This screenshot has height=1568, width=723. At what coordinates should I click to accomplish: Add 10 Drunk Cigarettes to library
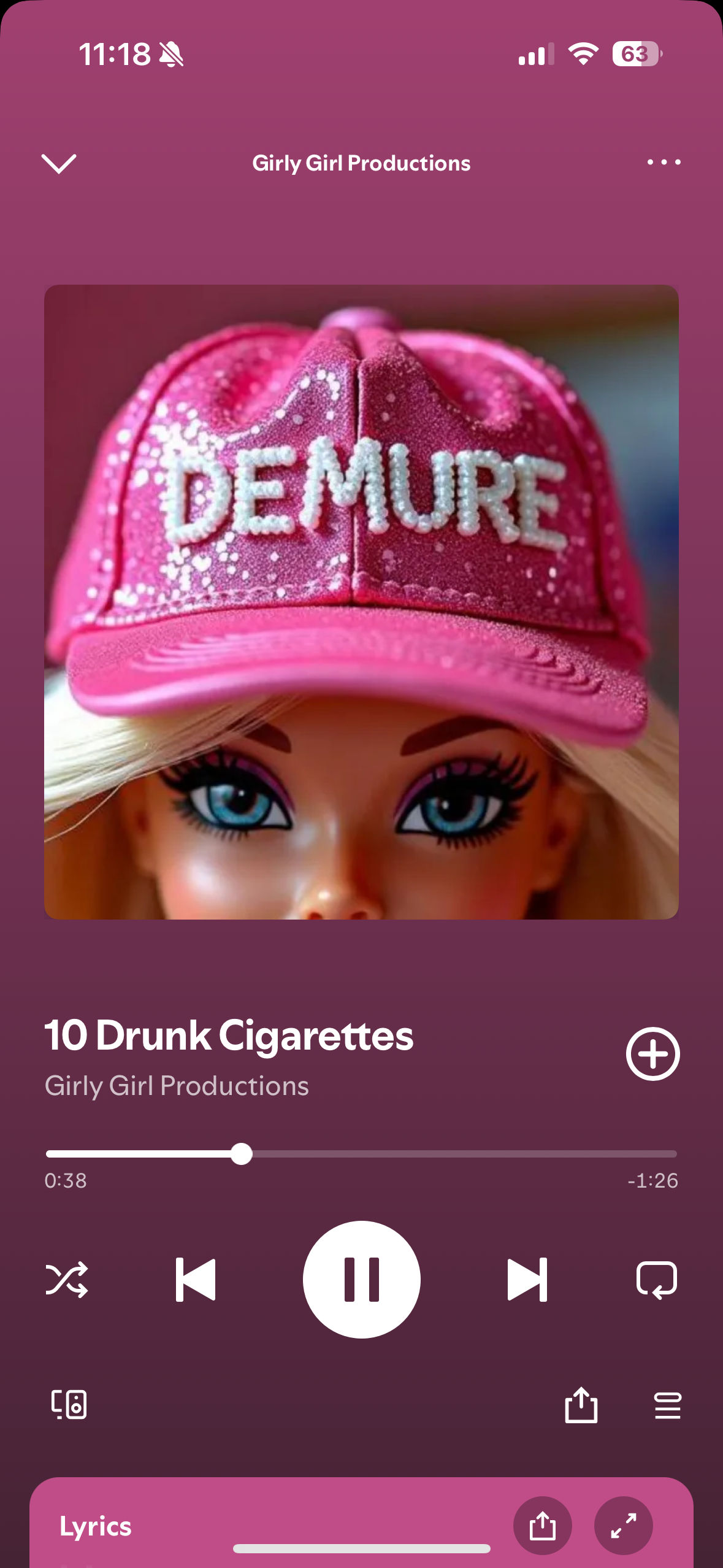click(652, 1053)
